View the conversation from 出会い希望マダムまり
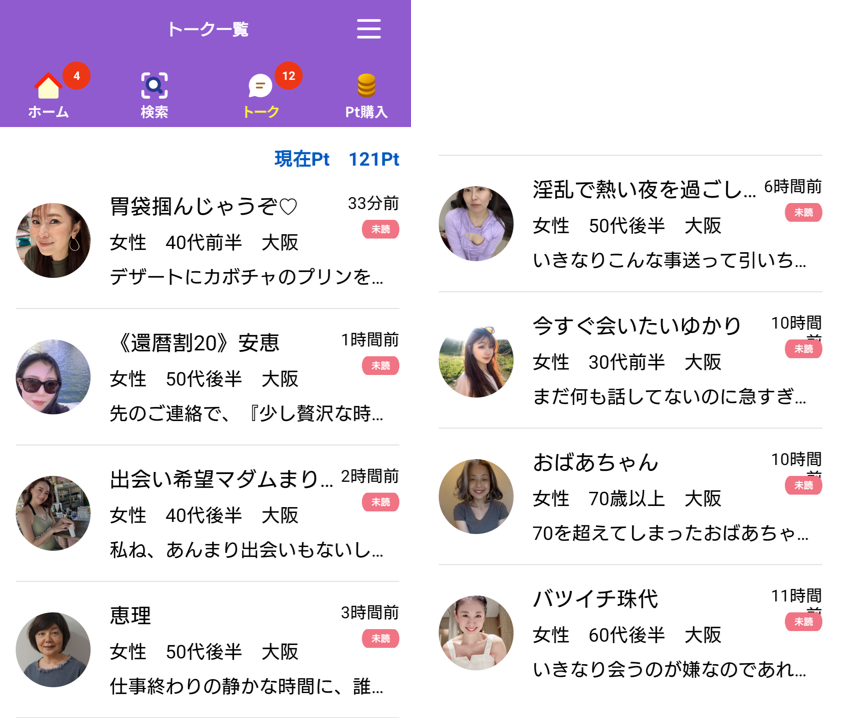The width and height of the screenshot is (844, 718). click(x=207, y=514)
